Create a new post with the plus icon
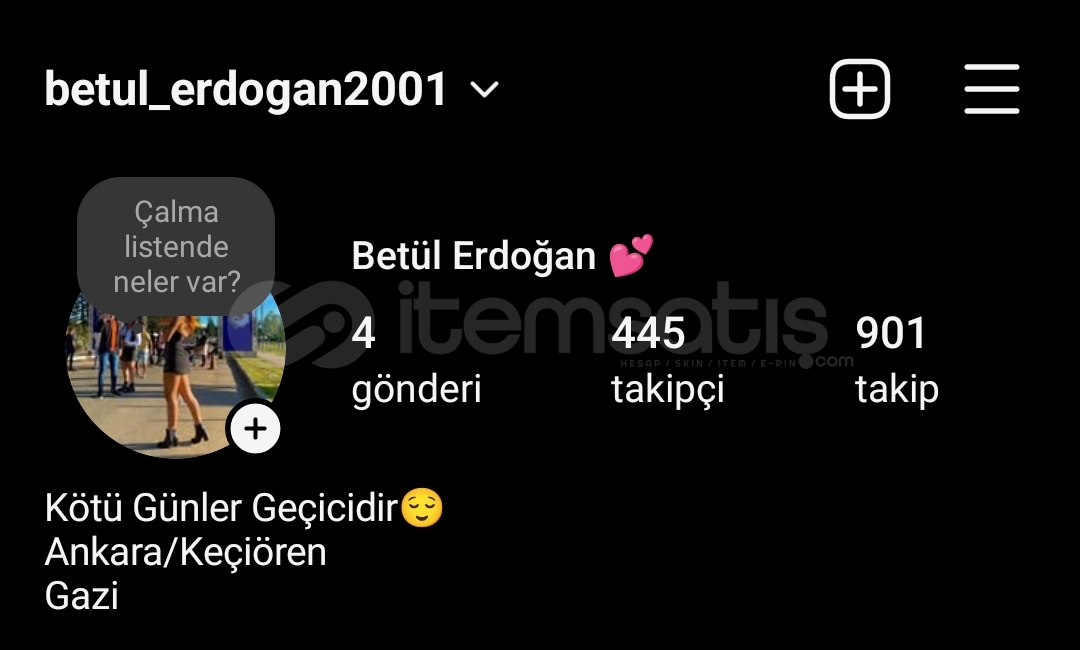This screenshot has height=650, width=1080. 859,90
